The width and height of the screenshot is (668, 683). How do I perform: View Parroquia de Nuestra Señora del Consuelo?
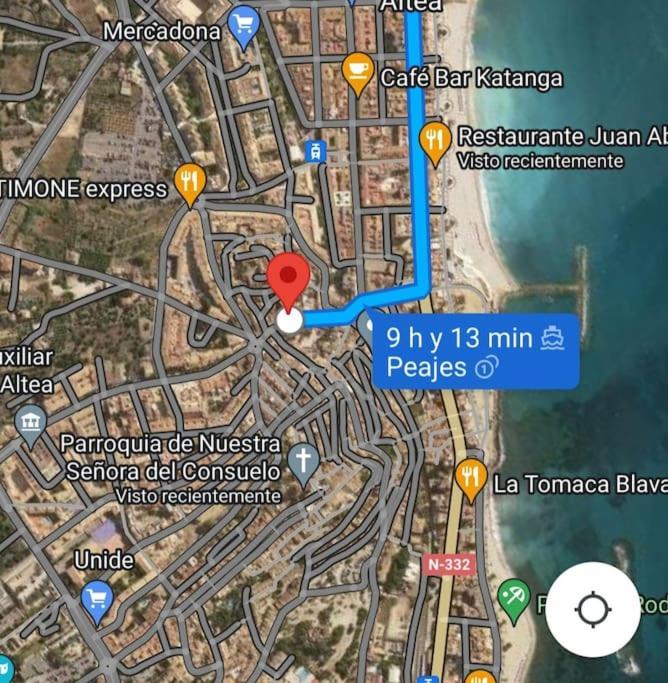coord(302,460)
